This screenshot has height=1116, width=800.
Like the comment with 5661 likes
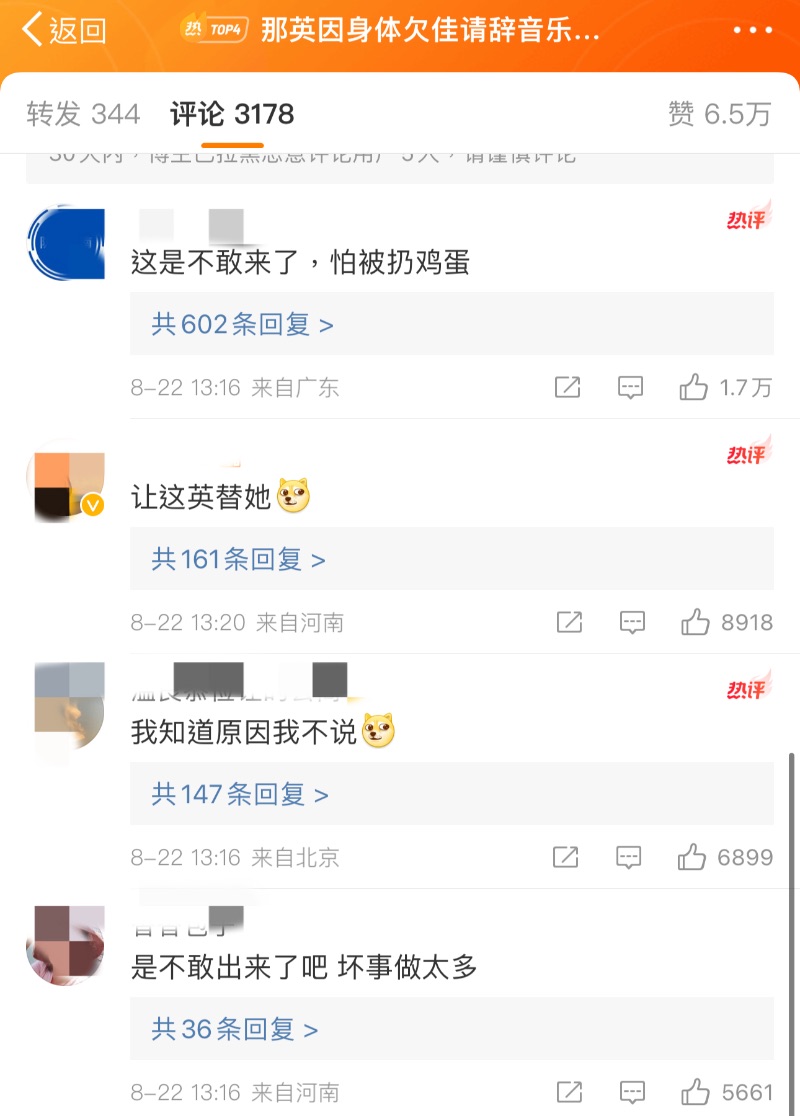695,1091
